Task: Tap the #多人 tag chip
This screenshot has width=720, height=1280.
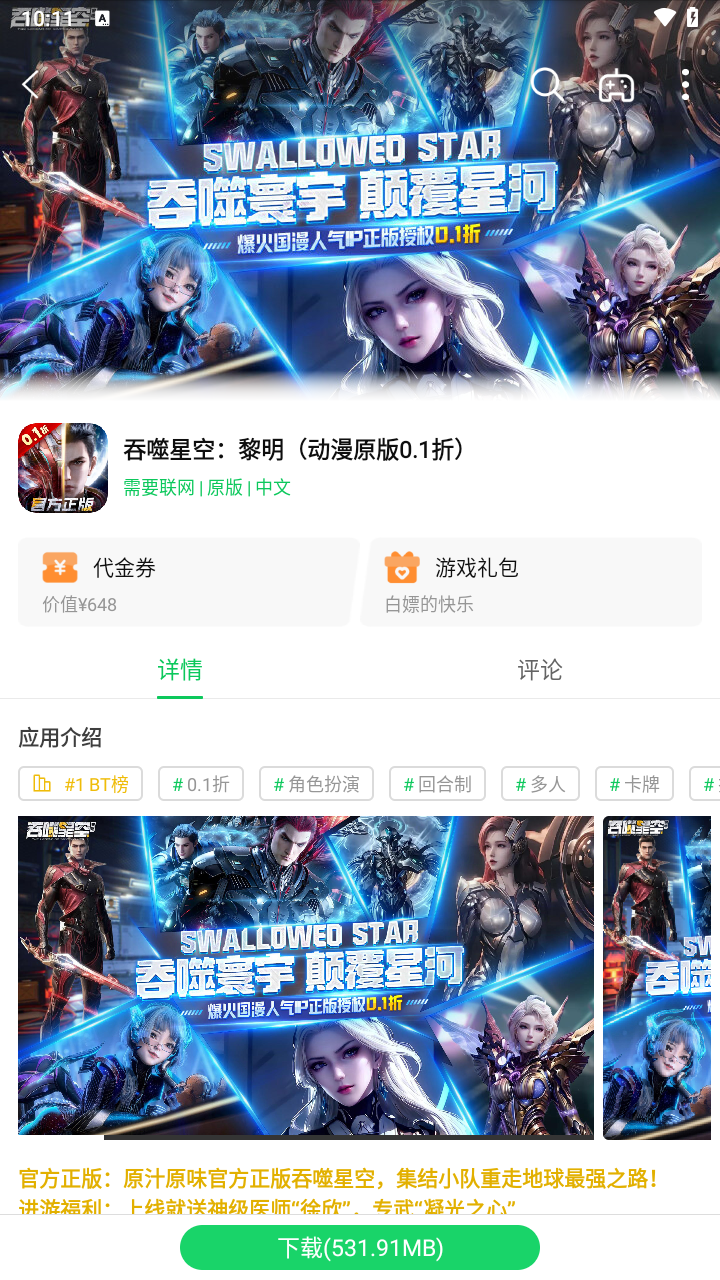Action: pos(540,784)
